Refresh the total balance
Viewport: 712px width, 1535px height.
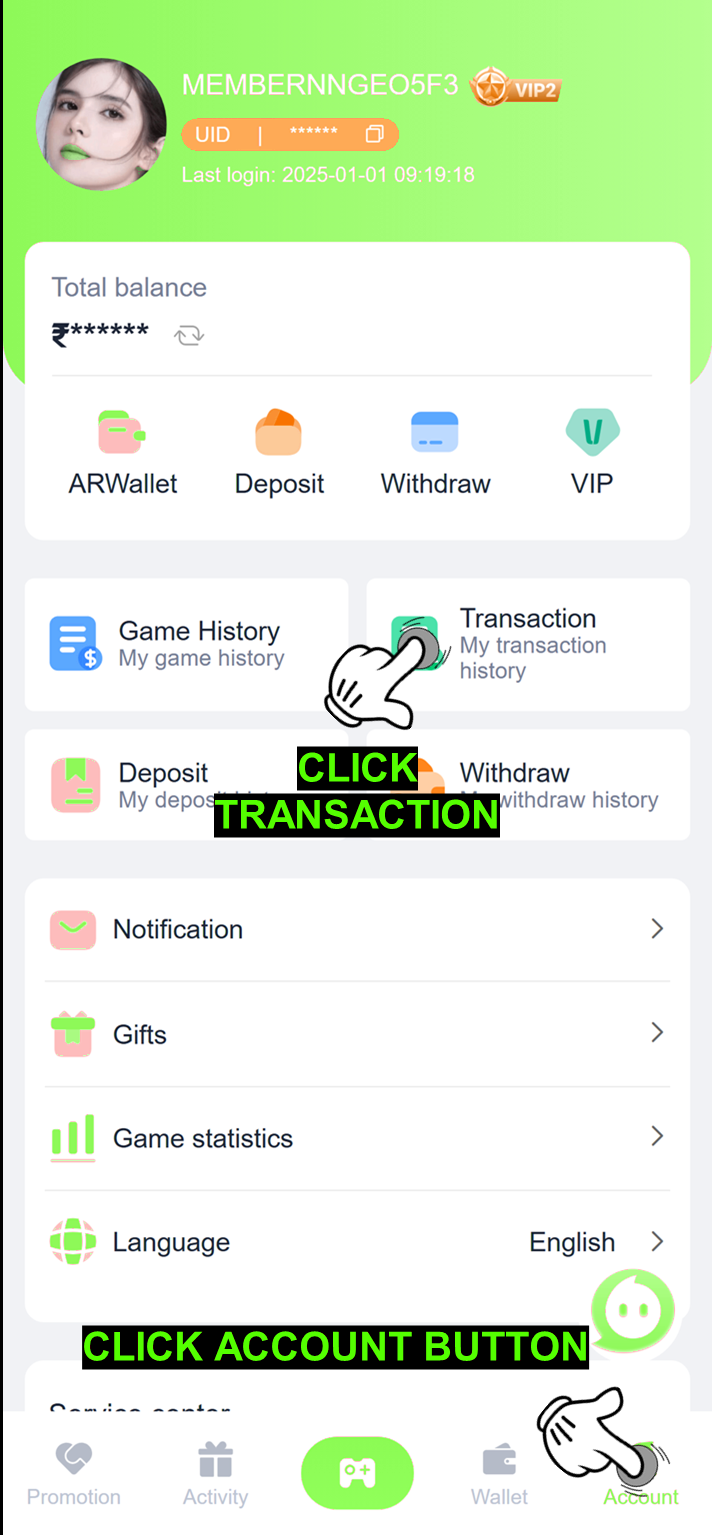[x=188, y=335]
